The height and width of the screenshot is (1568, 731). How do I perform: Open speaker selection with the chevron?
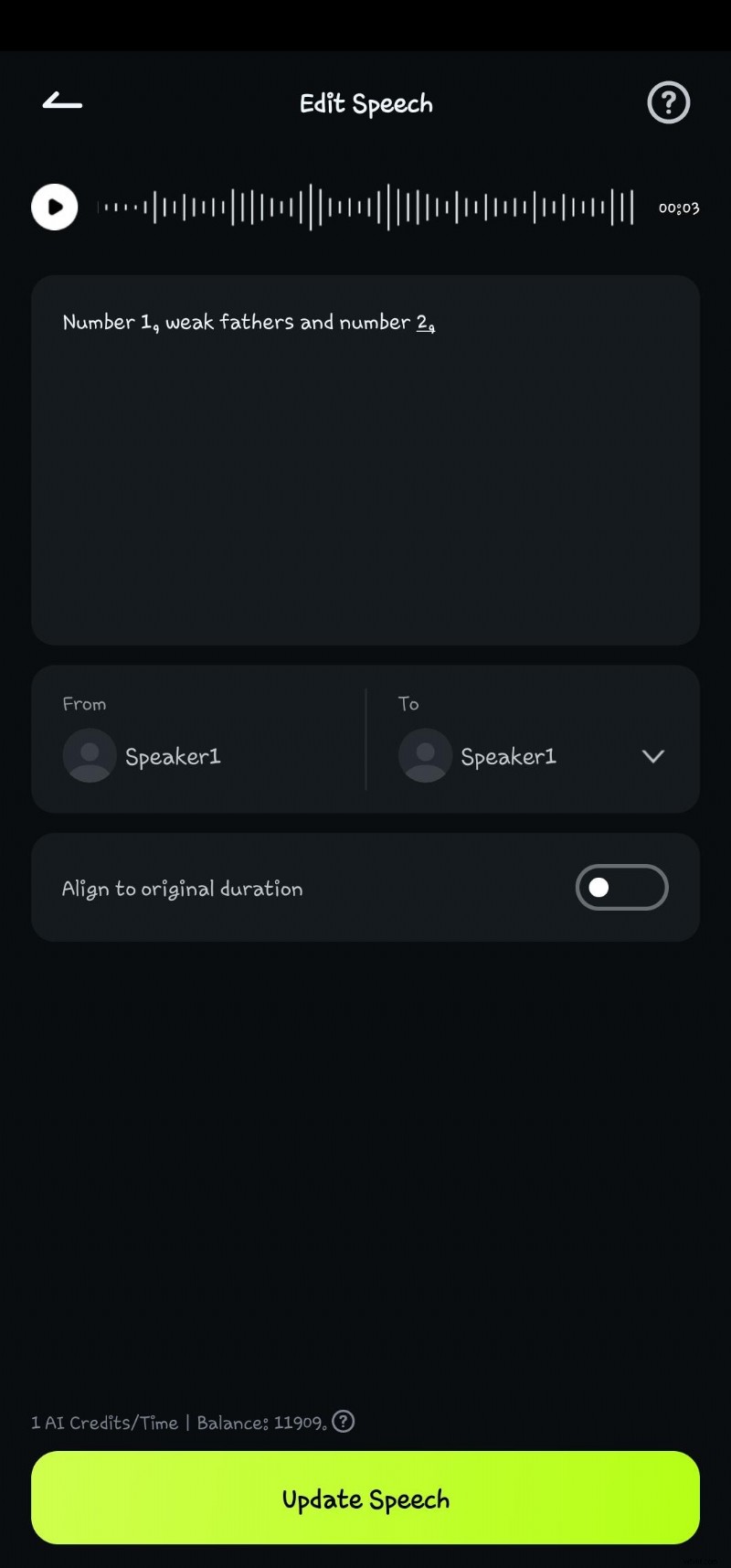pyautogui.click(x=652, y=756)
